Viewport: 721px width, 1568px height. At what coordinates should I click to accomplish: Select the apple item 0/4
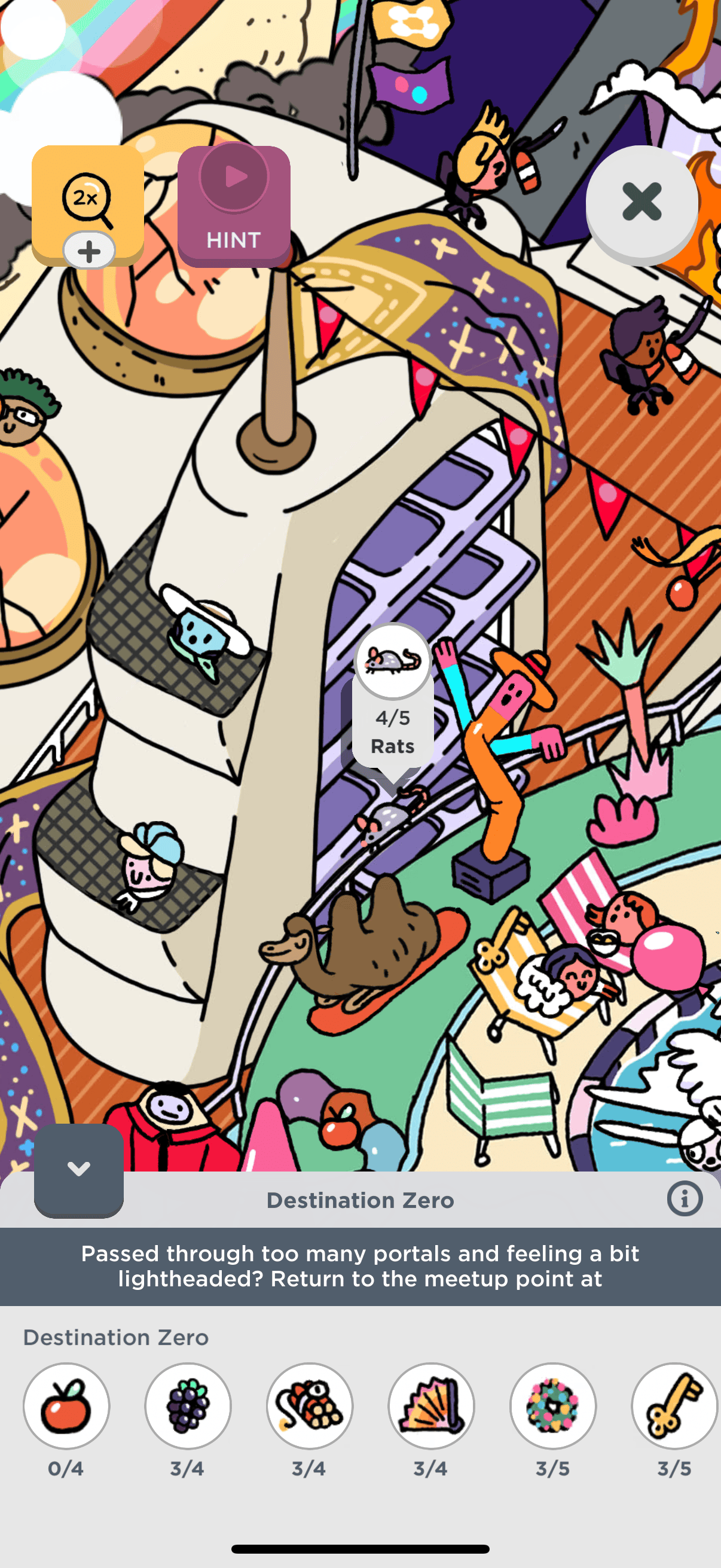(x=66, y=1405)
